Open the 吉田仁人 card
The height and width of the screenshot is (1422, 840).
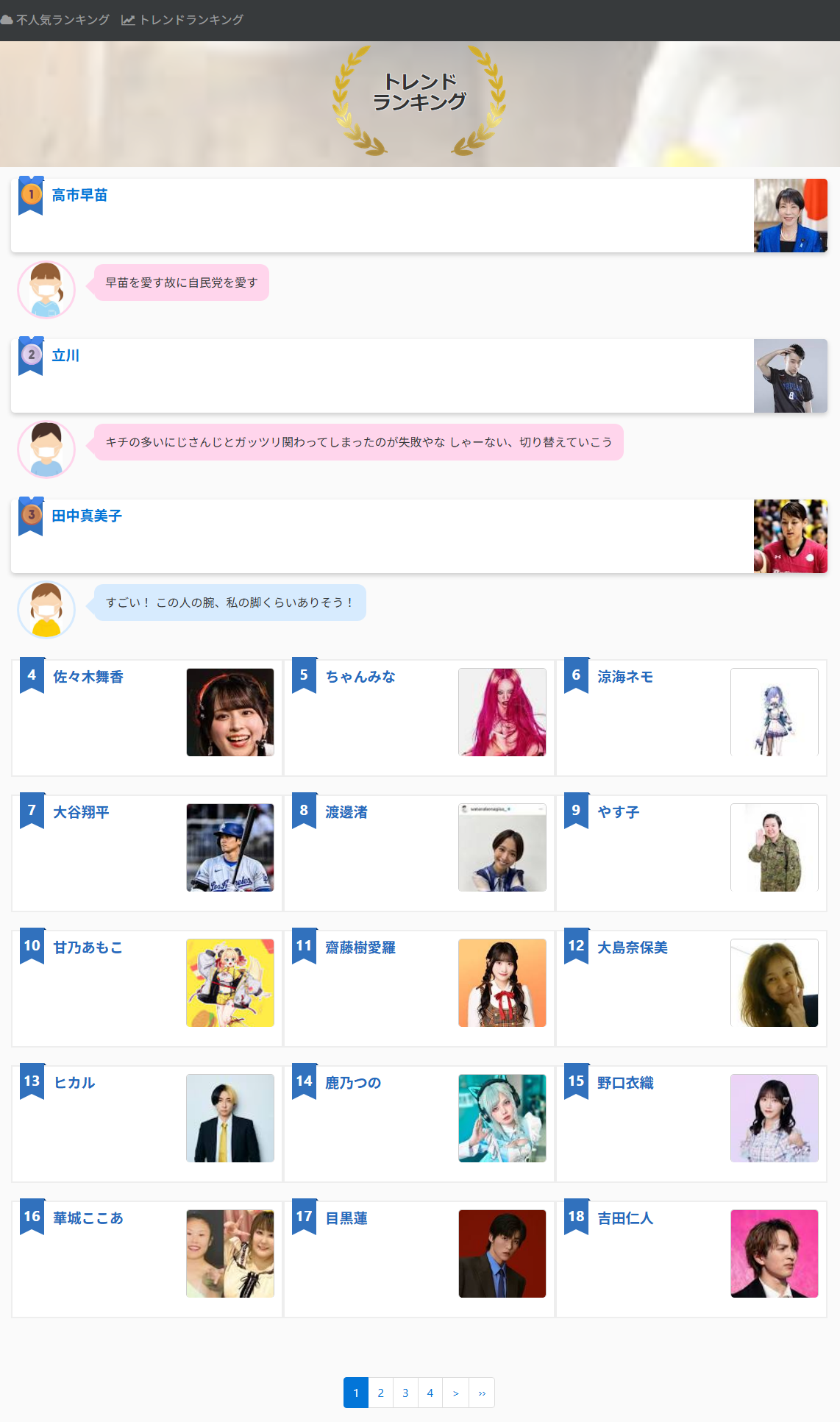click(x=691, y=1259)
